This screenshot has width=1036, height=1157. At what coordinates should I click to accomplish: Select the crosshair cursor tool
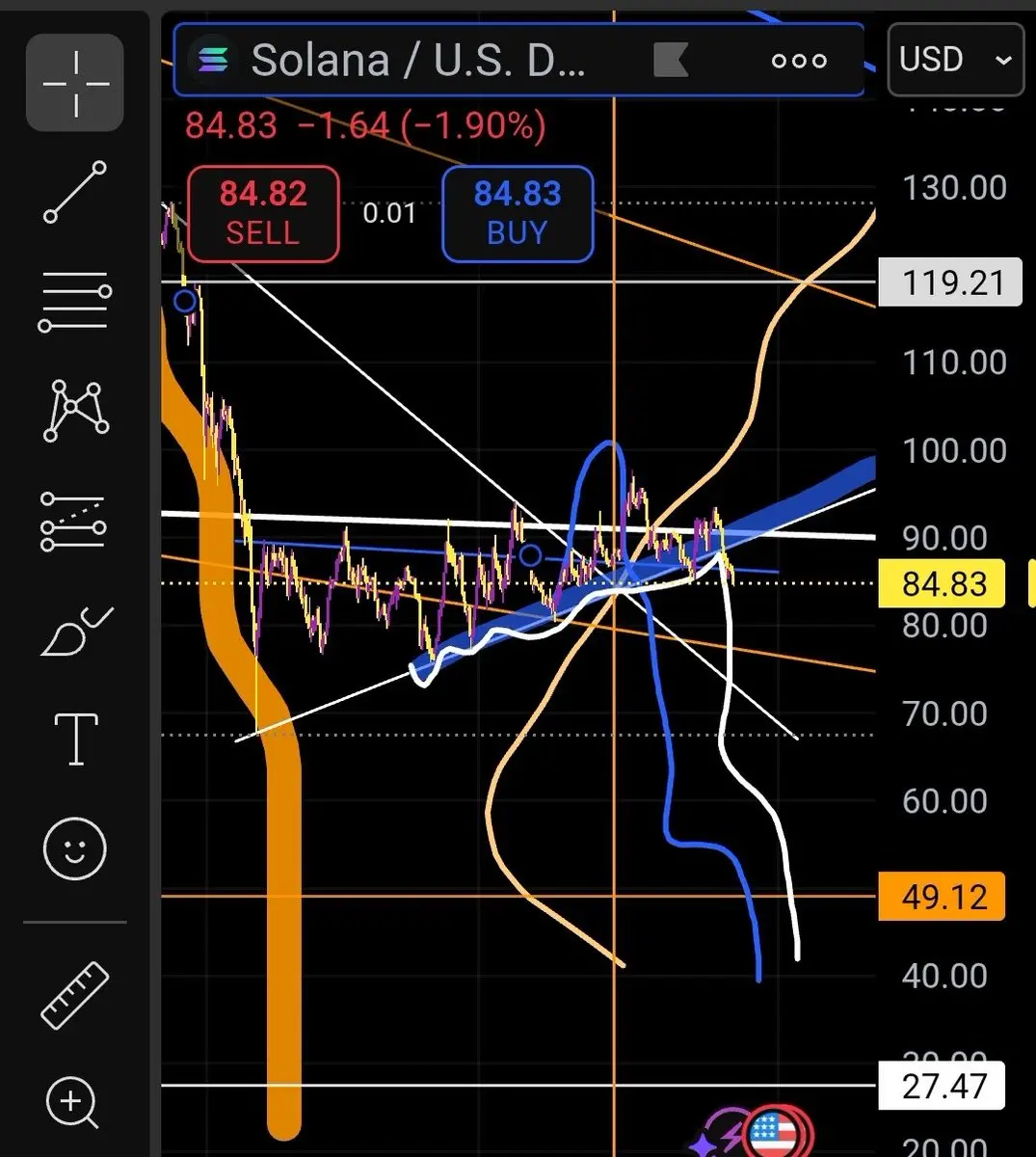click(x=75, y=83)
